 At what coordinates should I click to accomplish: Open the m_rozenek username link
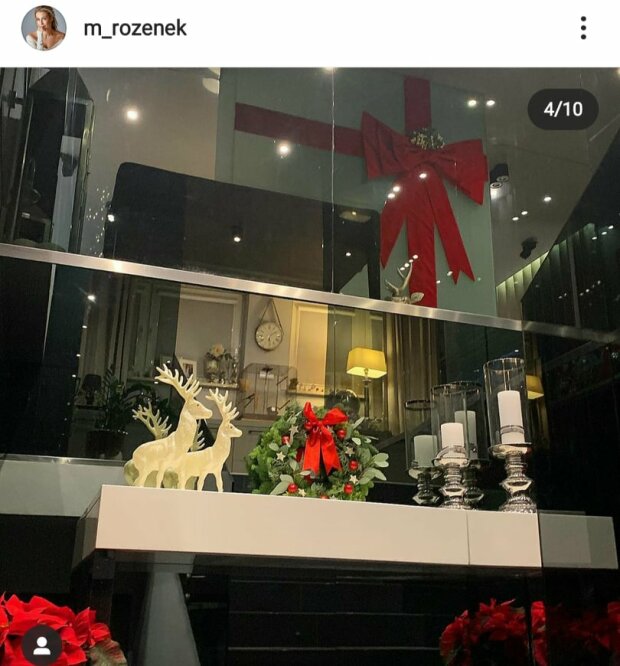click(x=135, y=28)
